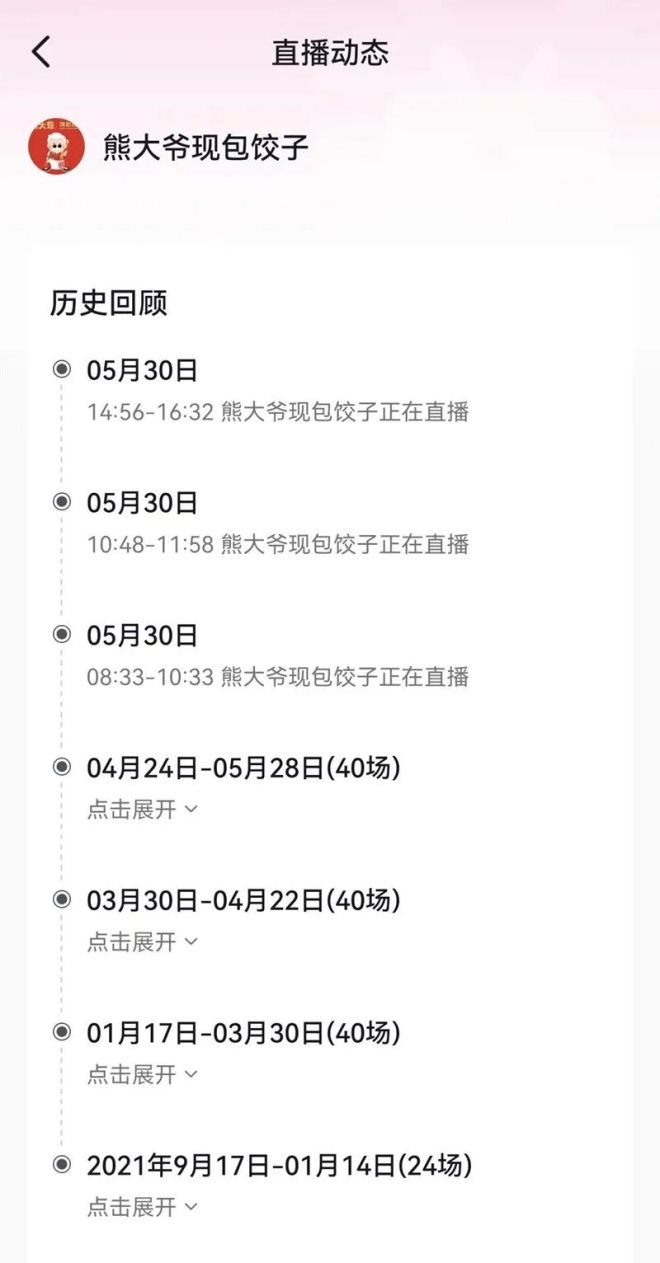
Task: Expand 03月30日-04月22日 (40场) broadcasts
Action: [142, 941]
